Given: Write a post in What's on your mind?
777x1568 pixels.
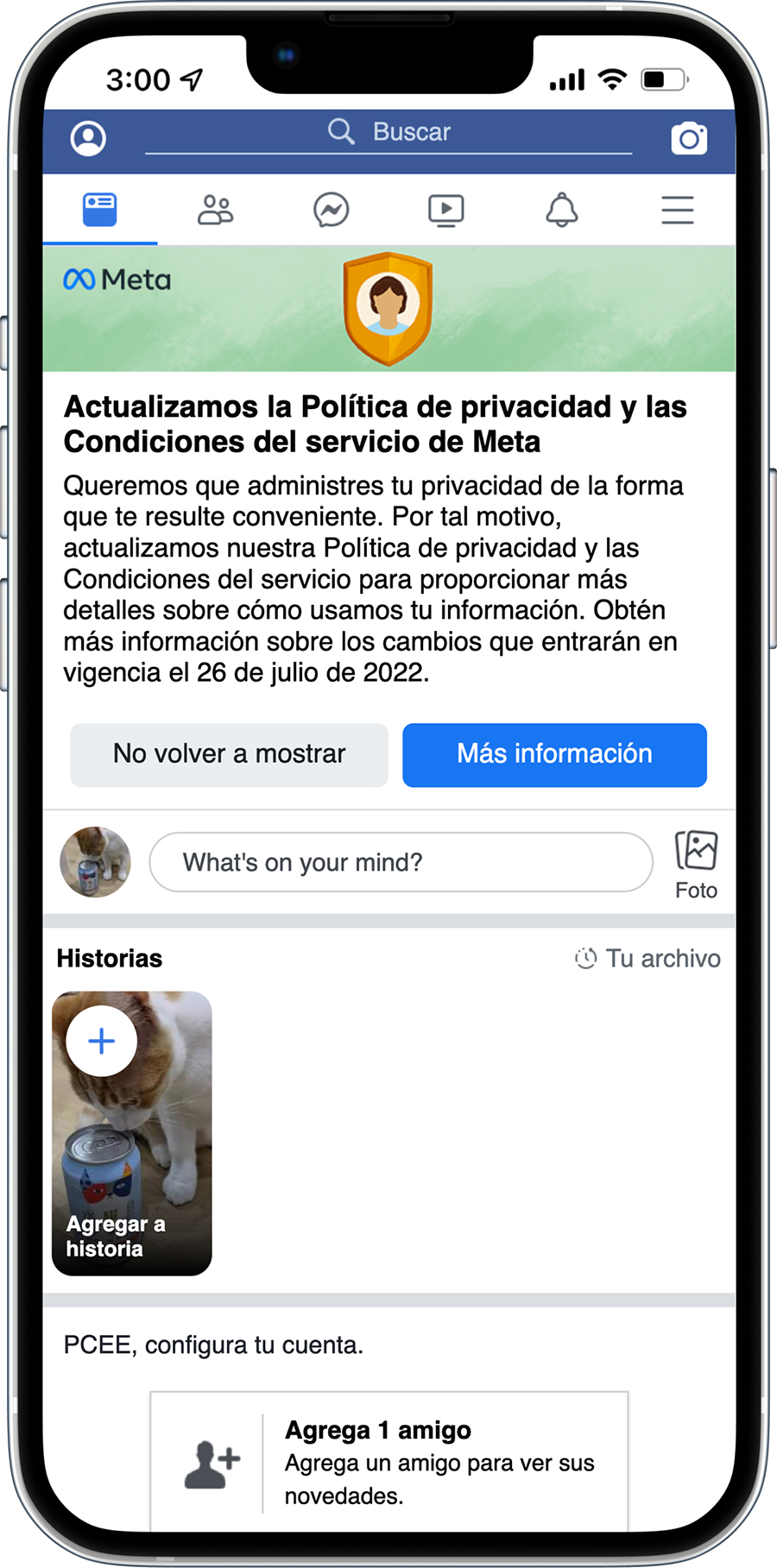Looking at the screenshot, I should pos(401,862).
